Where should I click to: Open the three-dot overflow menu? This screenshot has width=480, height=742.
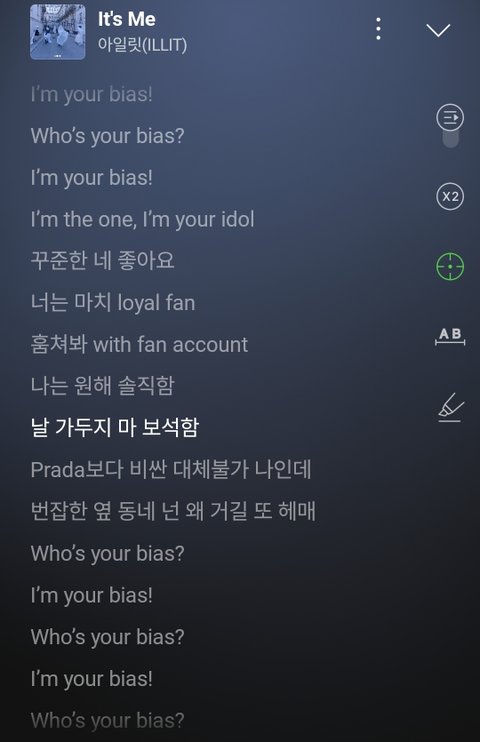(x=378, y=29)
